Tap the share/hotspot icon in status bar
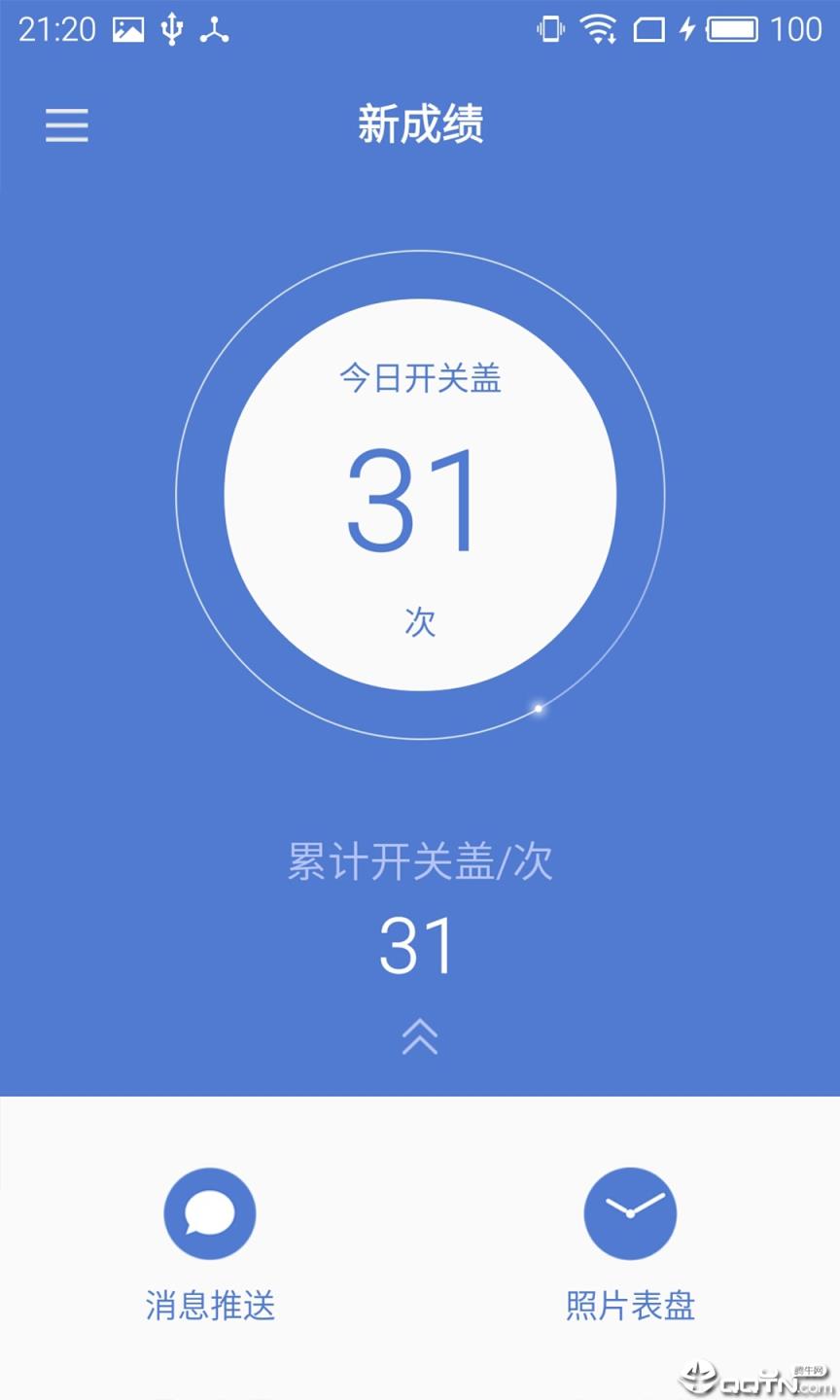The height and width of the screenshot is (1400, 840). click(x=214, y=29)
